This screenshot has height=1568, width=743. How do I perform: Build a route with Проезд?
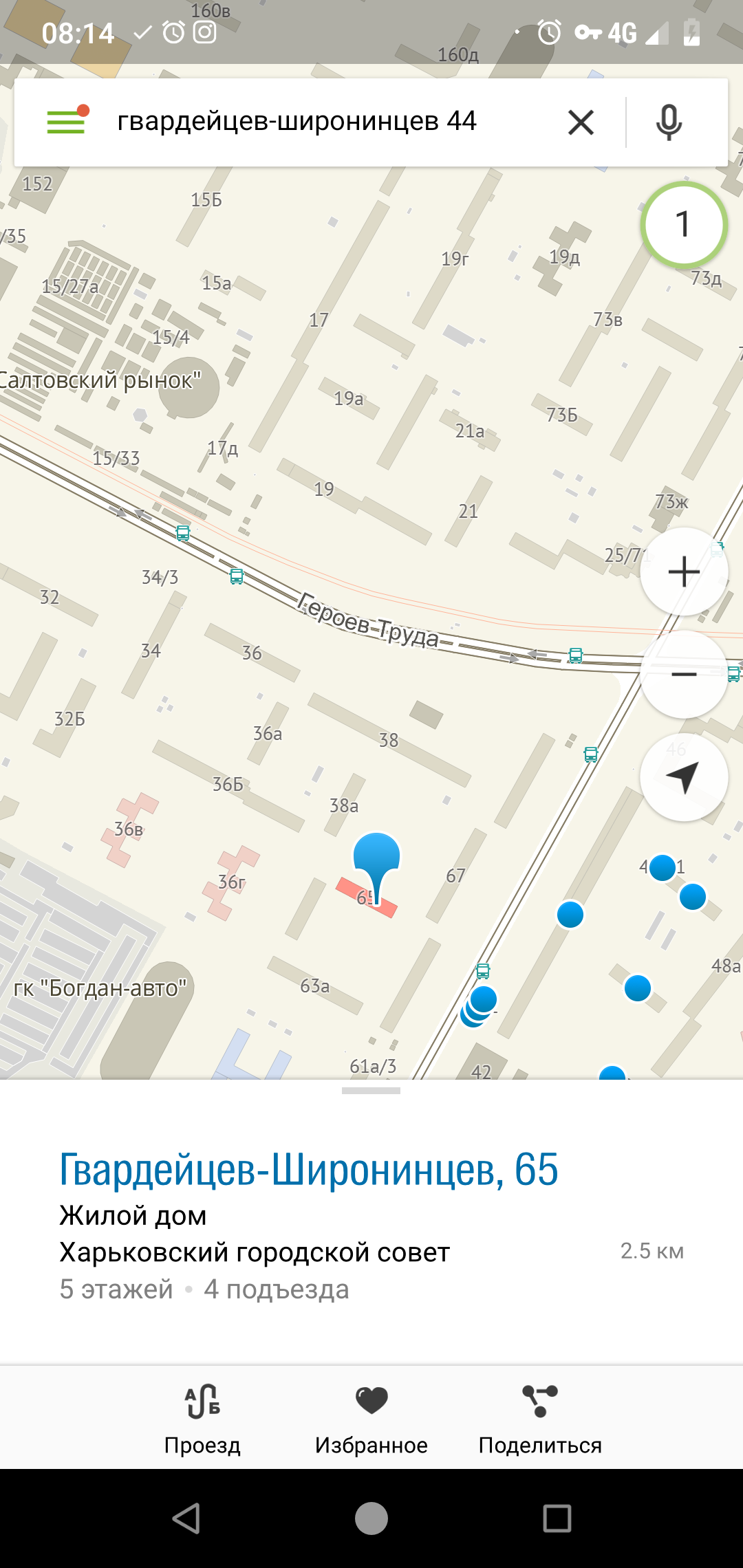202,1419
